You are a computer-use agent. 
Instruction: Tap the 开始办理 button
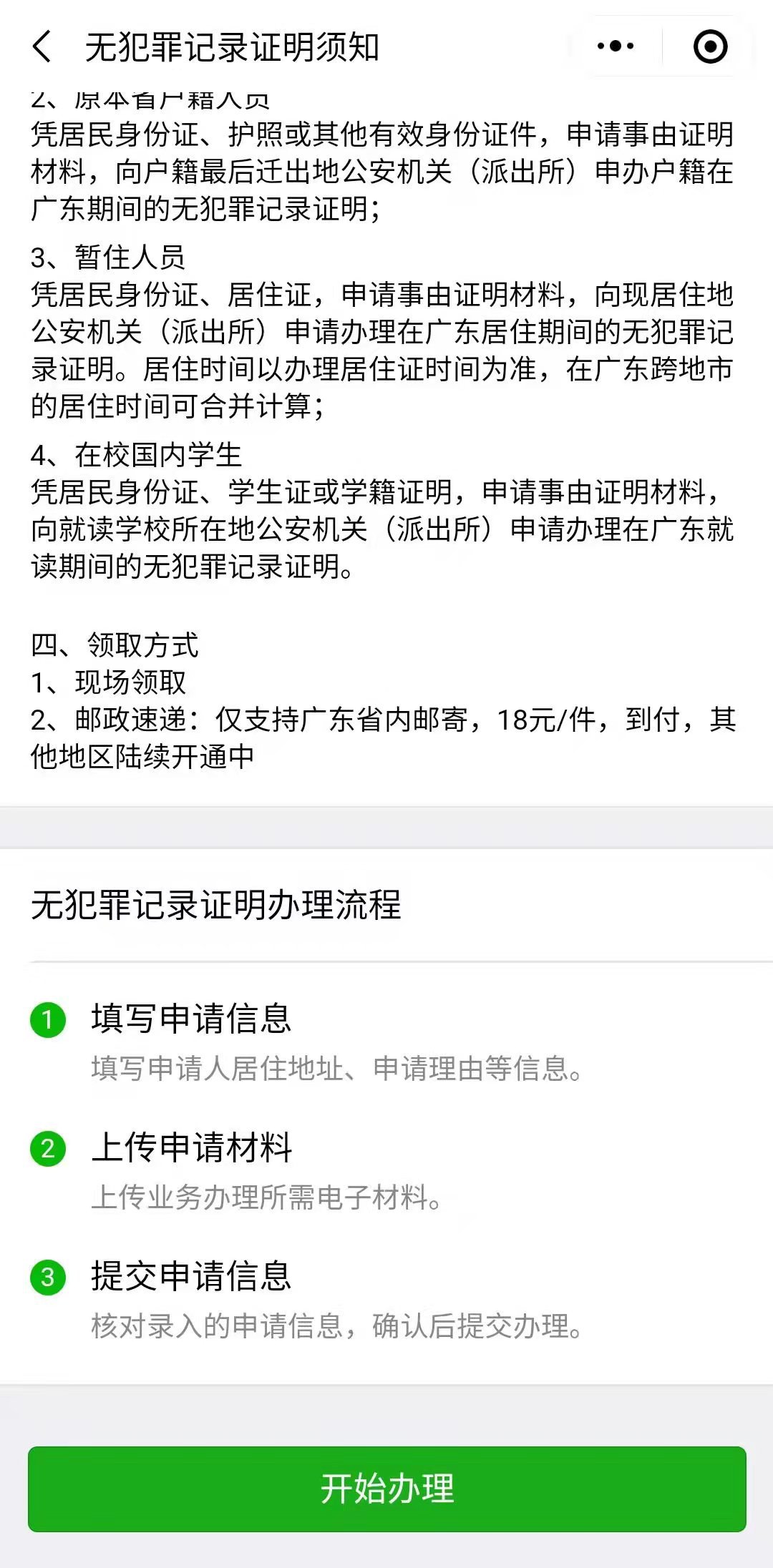(x=386, y=1489)
